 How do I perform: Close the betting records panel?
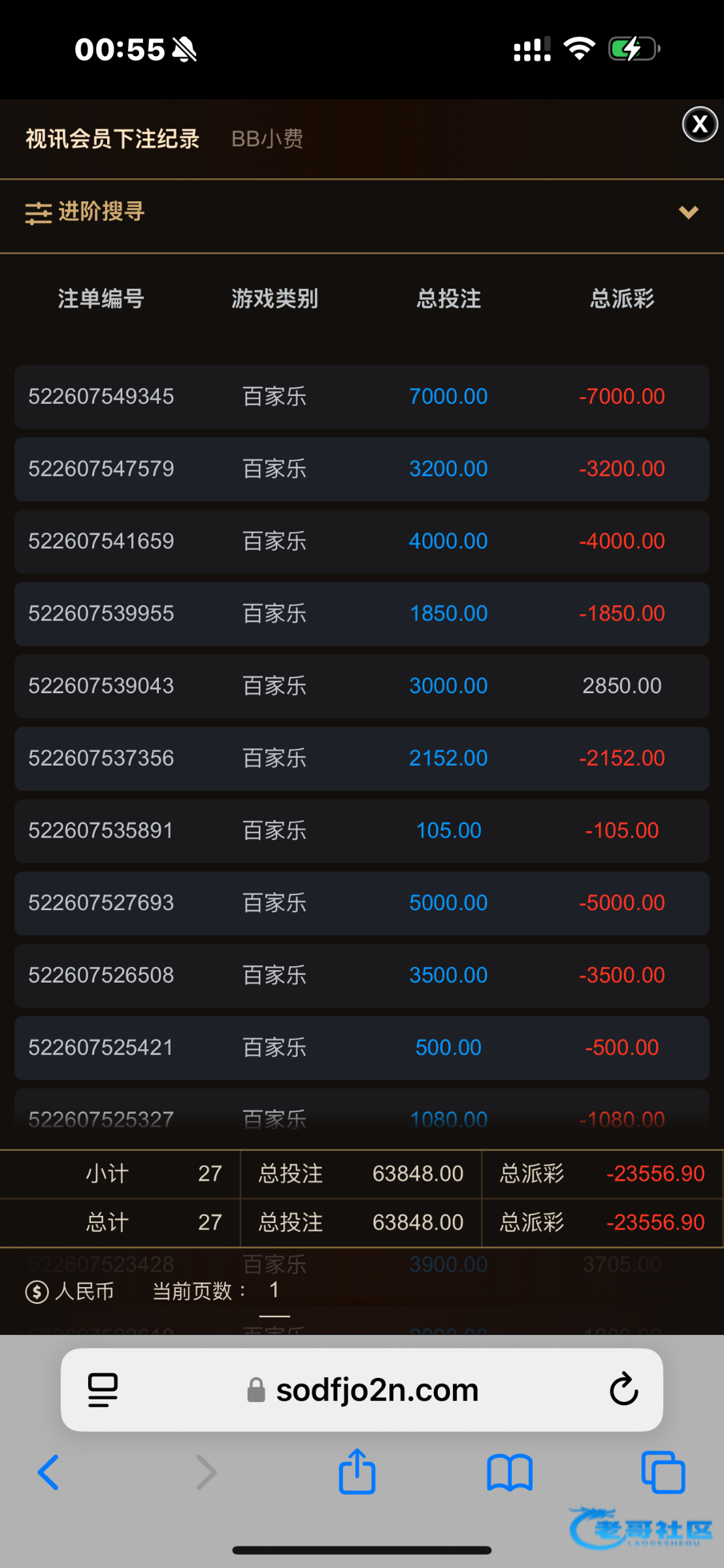pos(700,124)
